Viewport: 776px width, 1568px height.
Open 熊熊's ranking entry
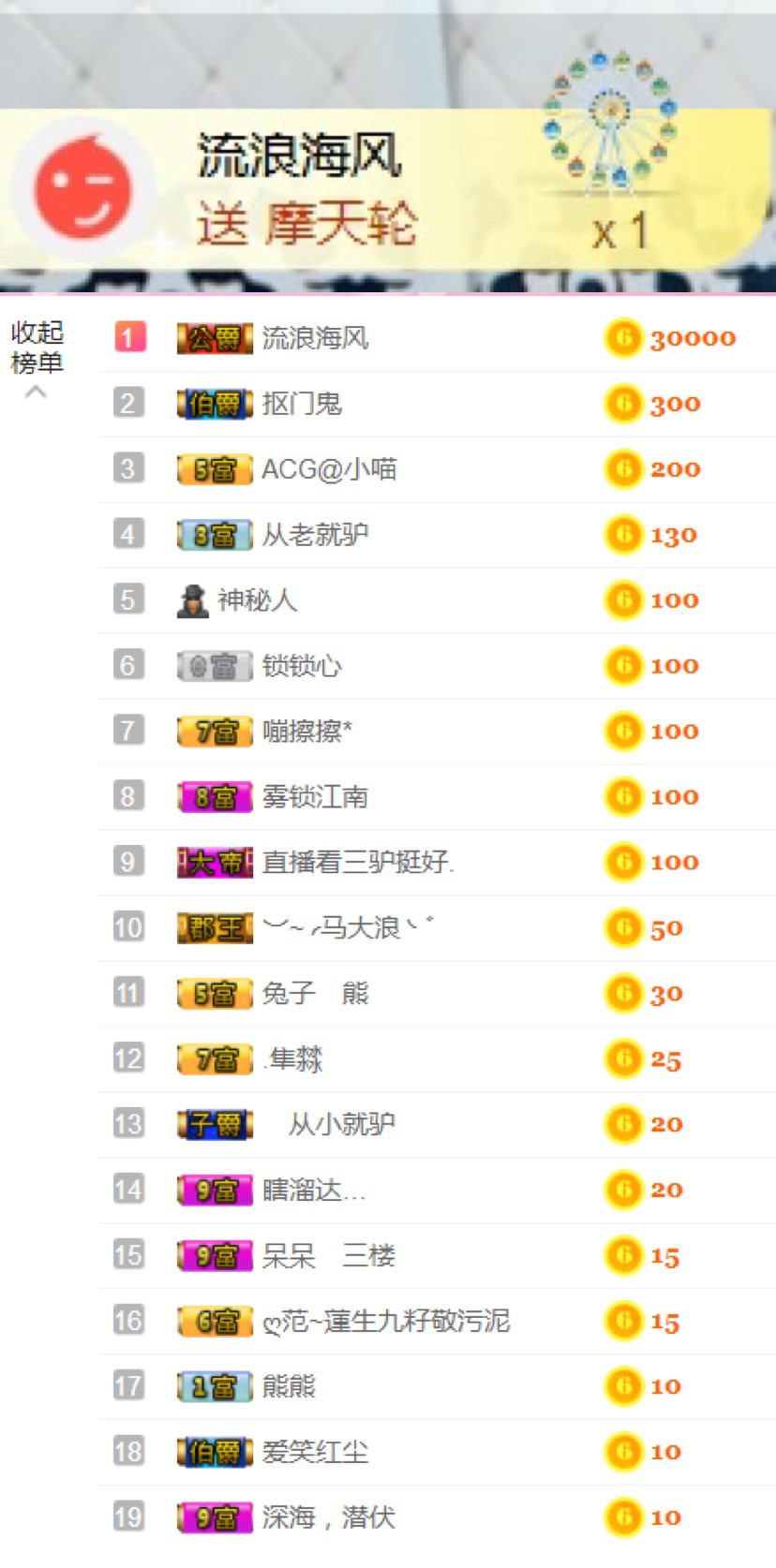coord(289,1386)
